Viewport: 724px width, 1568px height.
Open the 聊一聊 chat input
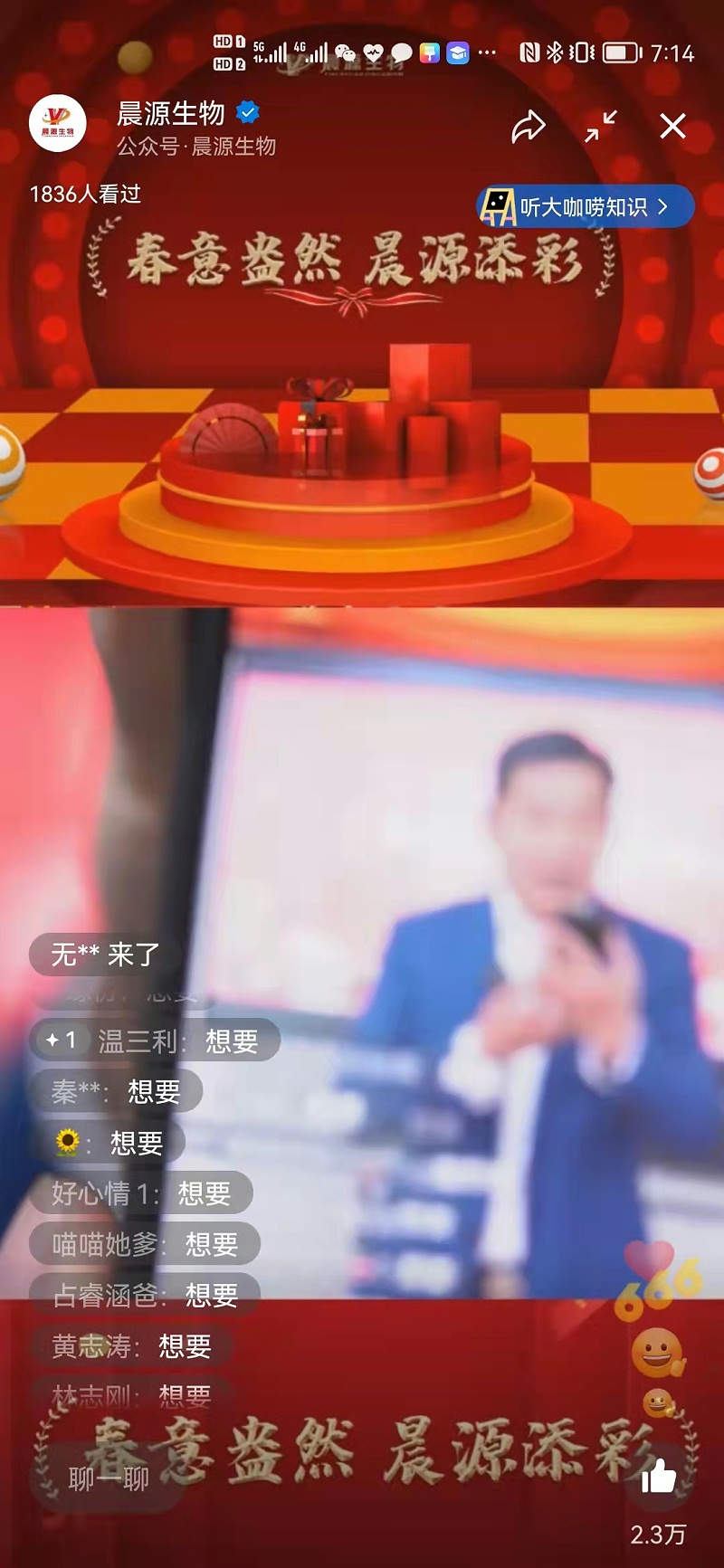(x=109, y=1479)
